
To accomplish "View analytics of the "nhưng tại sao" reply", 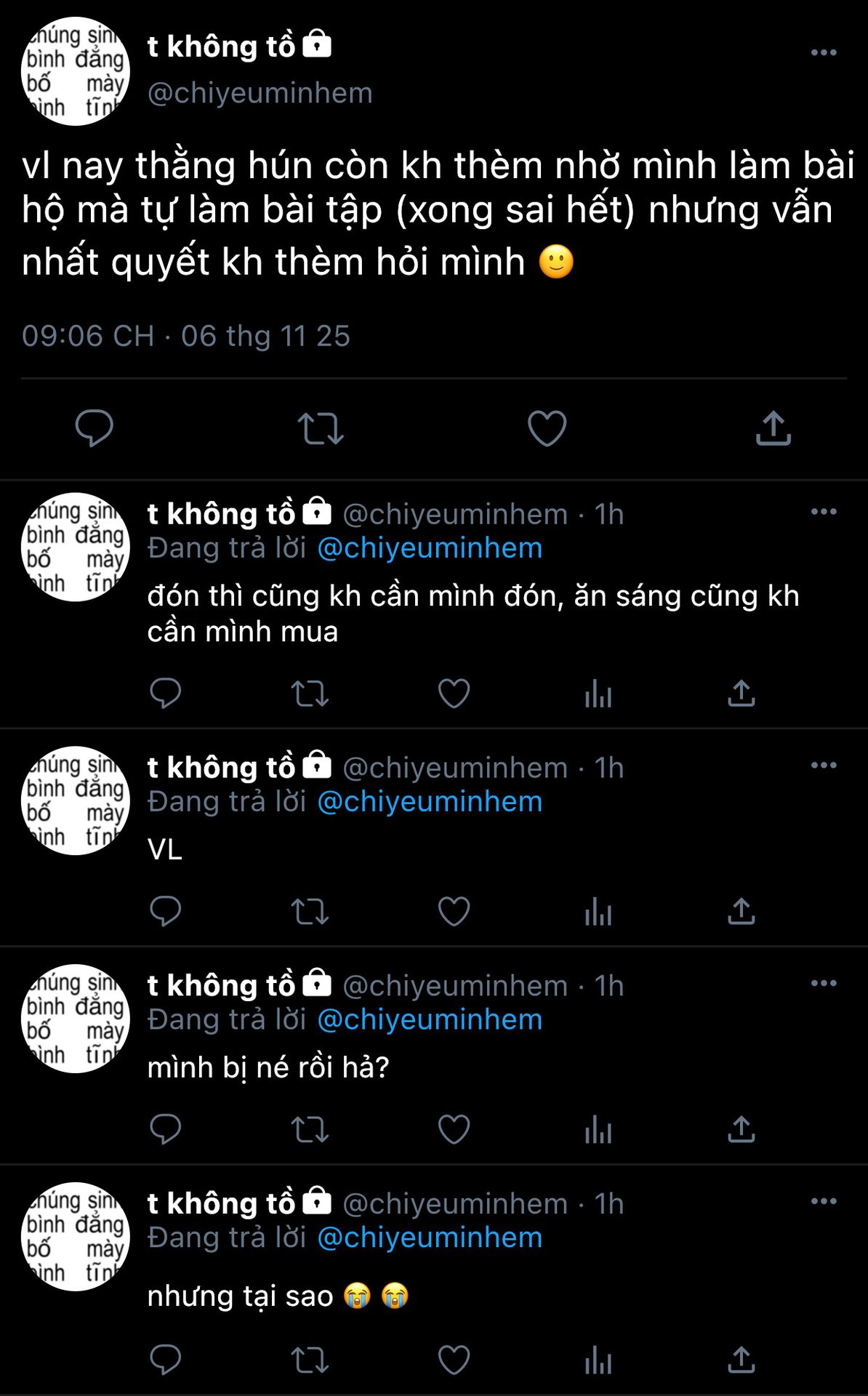I will (598, 1360).
